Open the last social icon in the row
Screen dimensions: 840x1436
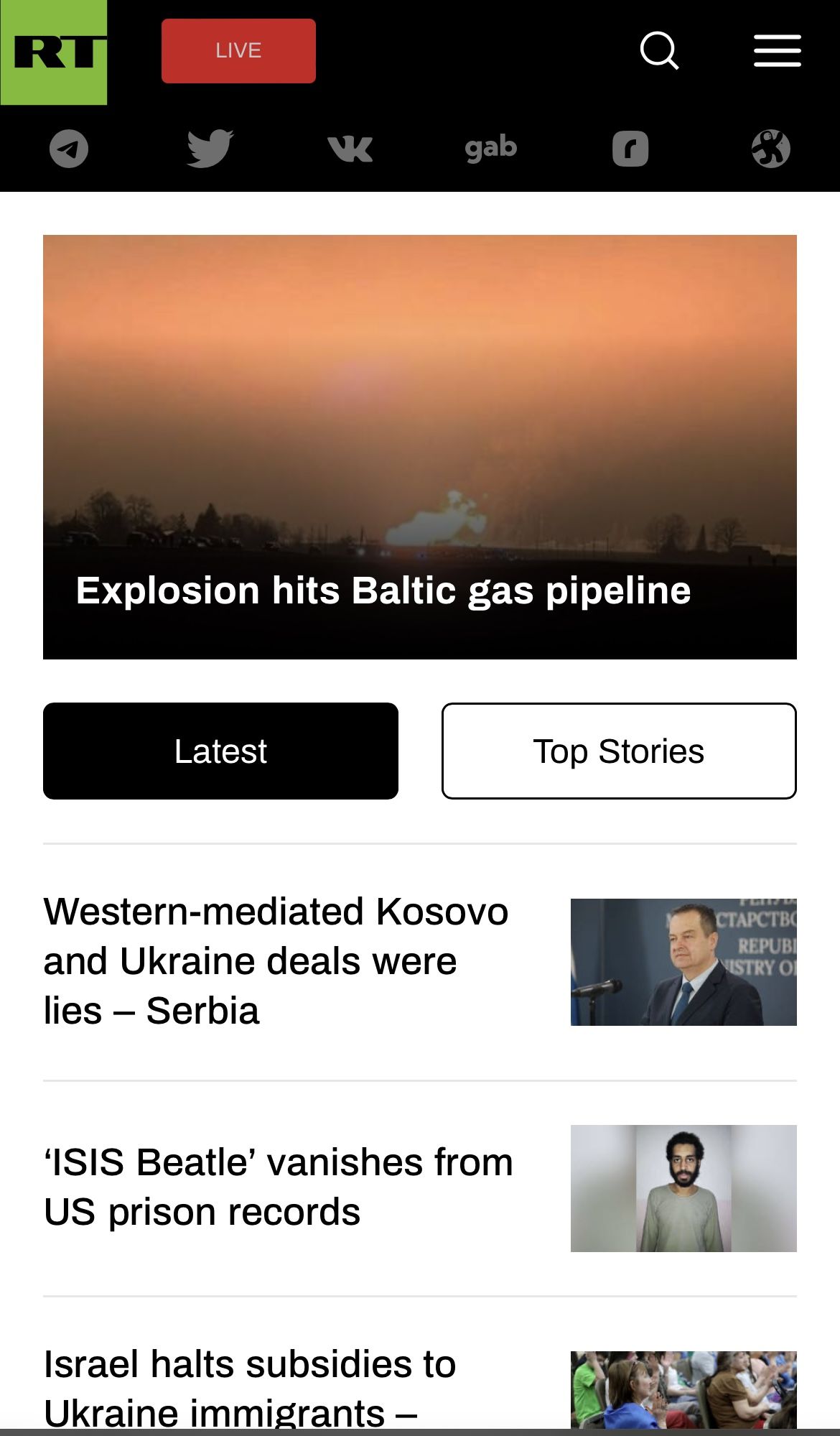[x=770, y=149]
